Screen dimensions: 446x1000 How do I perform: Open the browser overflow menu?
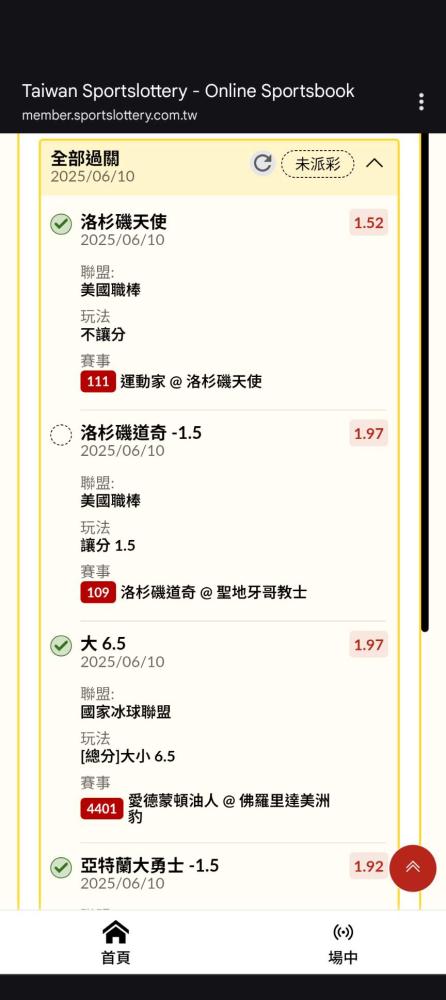421,101
